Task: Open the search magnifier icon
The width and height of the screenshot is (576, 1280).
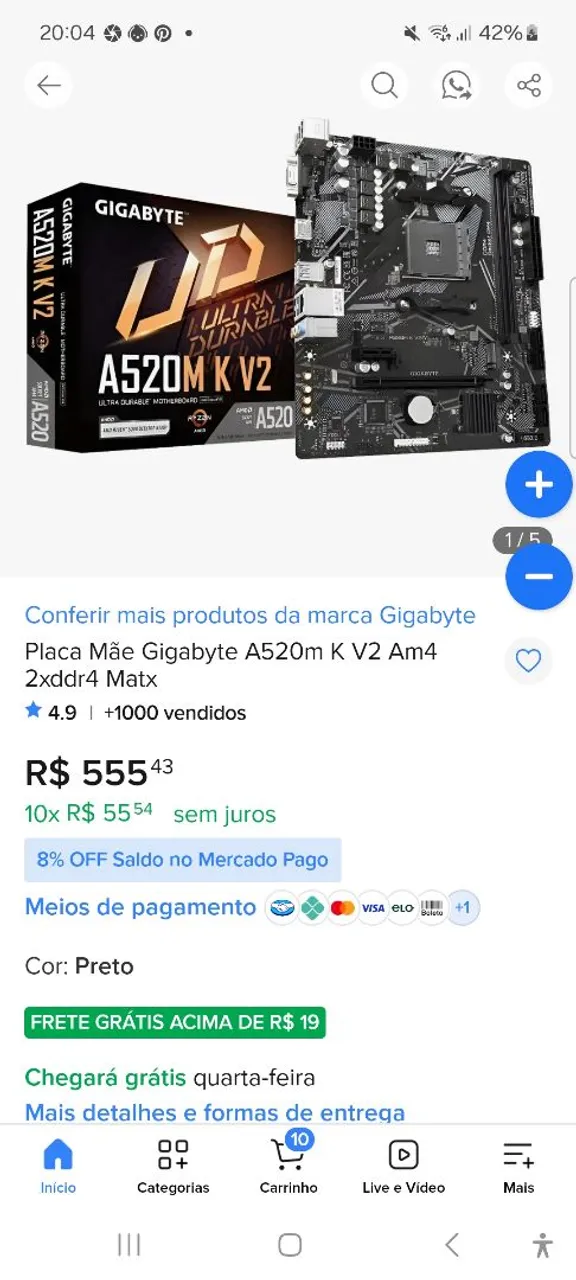Action: click(x=385, y=85)
